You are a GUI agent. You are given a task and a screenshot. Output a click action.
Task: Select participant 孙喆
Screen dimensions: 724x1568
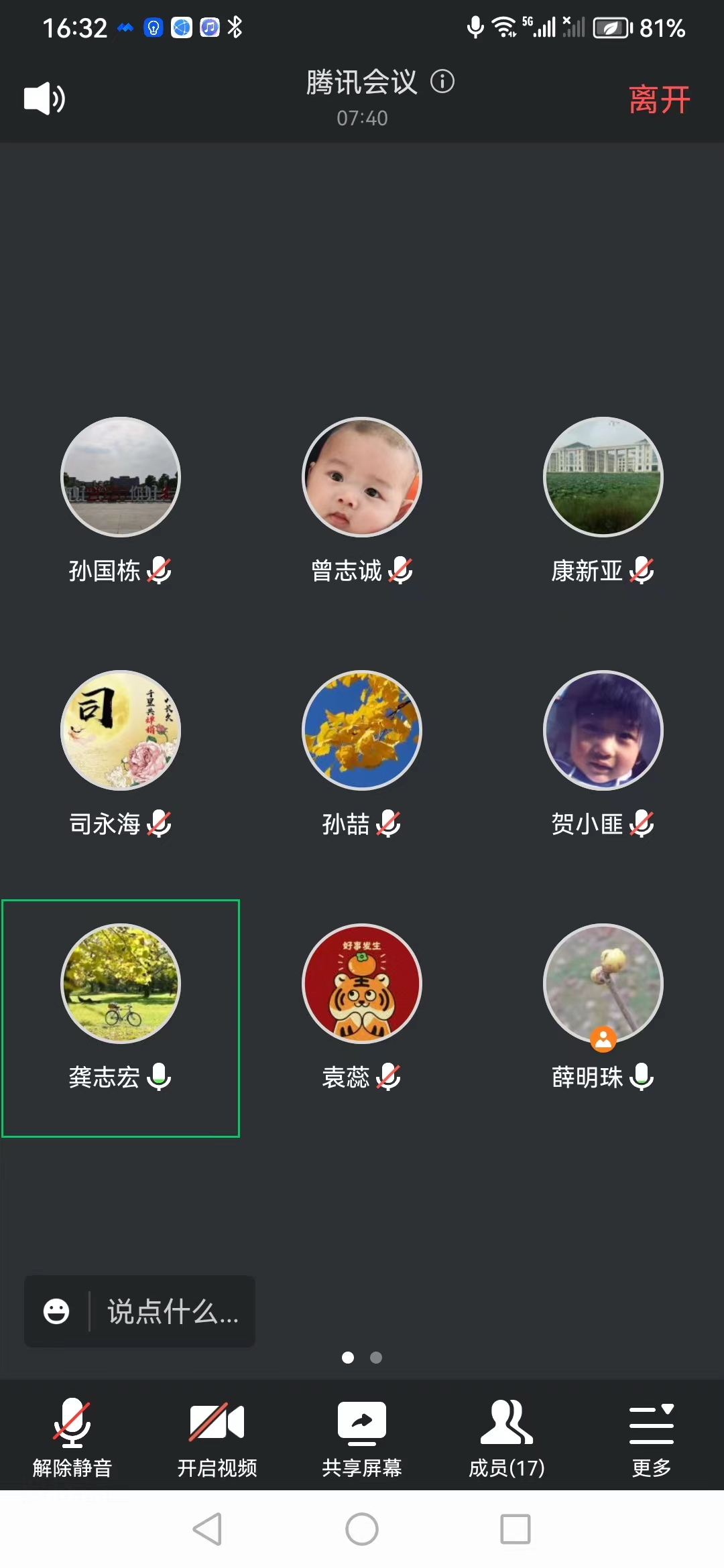pos(362,730)
